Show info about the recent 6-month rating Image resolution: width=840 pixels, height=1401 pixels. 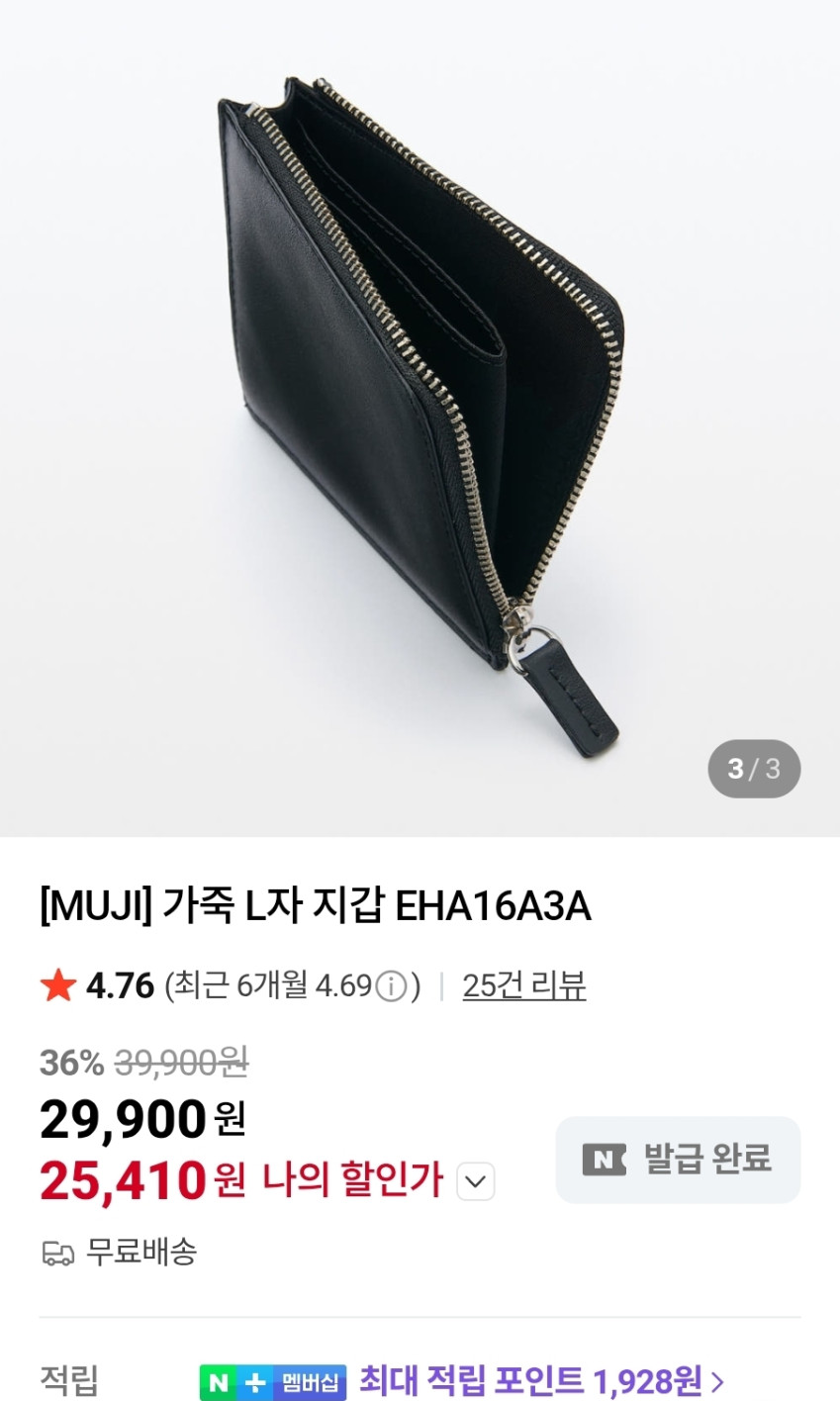pos(392,986)
